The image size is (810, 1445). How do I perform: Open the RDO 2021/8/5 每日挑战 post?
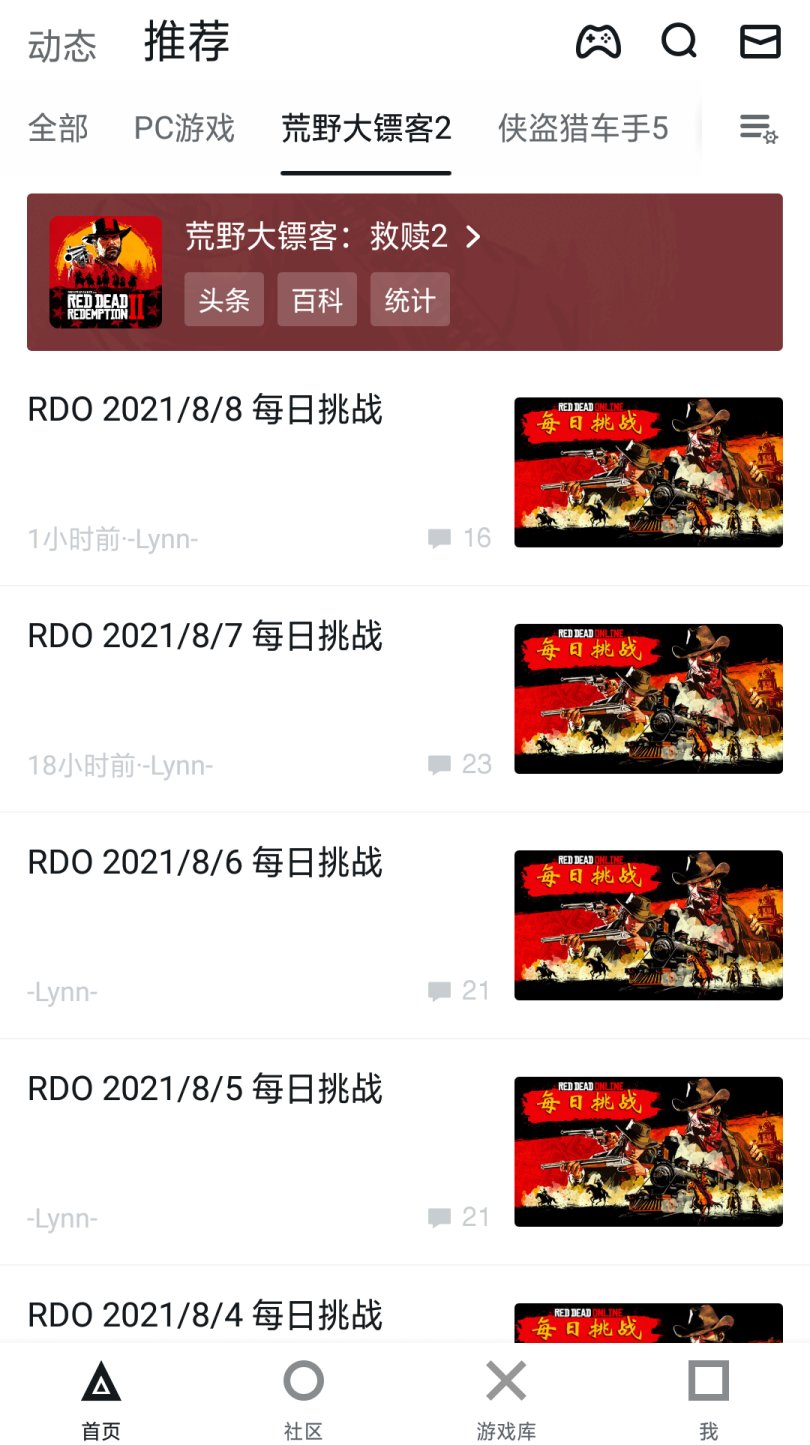[x=205, y=1088]
